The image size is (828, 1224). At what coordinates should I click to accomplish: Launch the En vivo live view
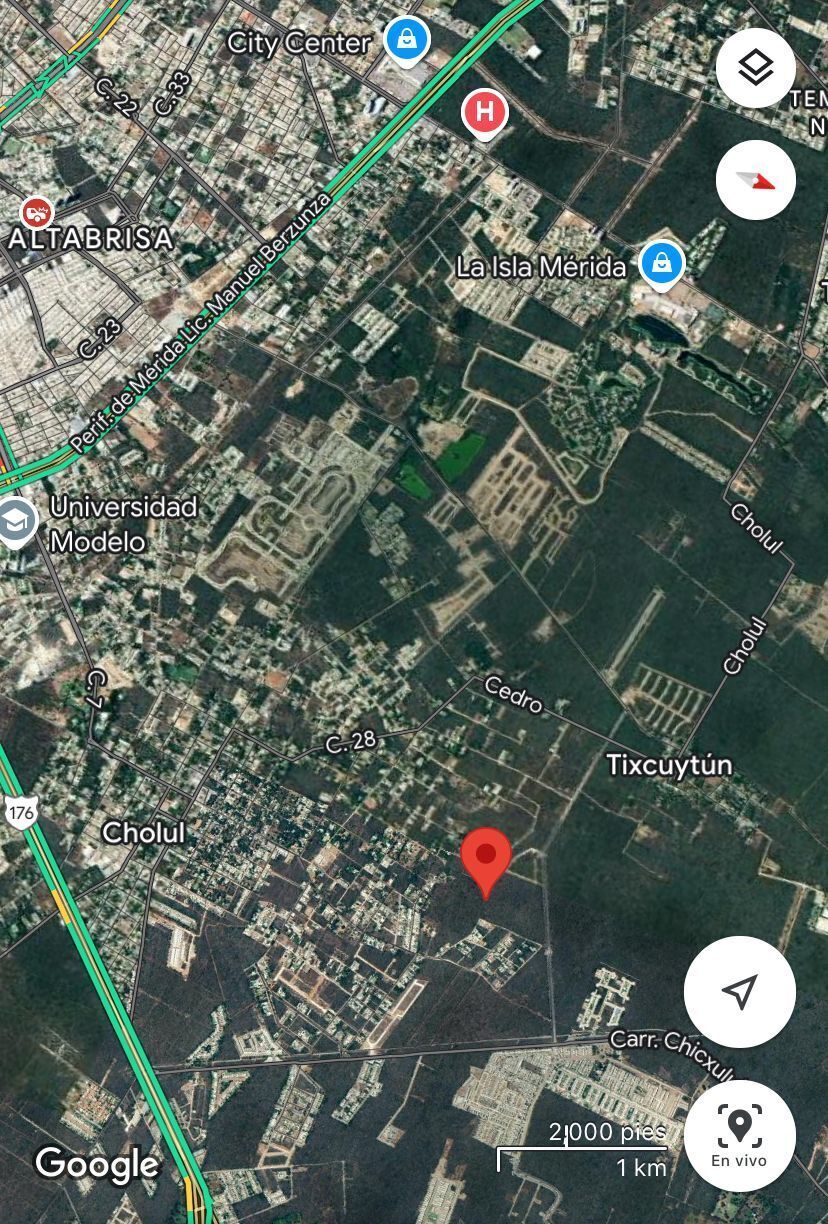[x=739, y=1136]
